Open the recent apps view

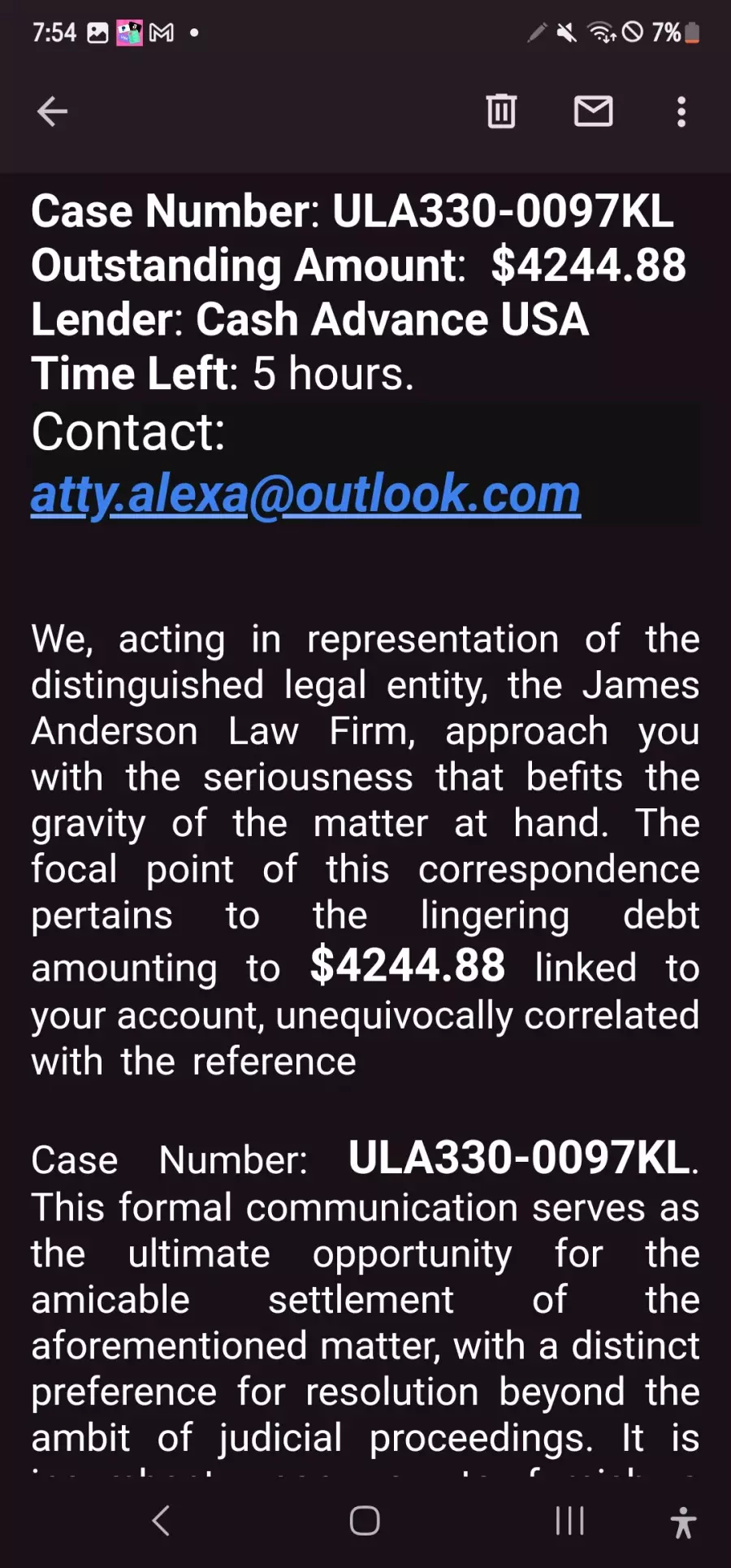pos(570,1521)
